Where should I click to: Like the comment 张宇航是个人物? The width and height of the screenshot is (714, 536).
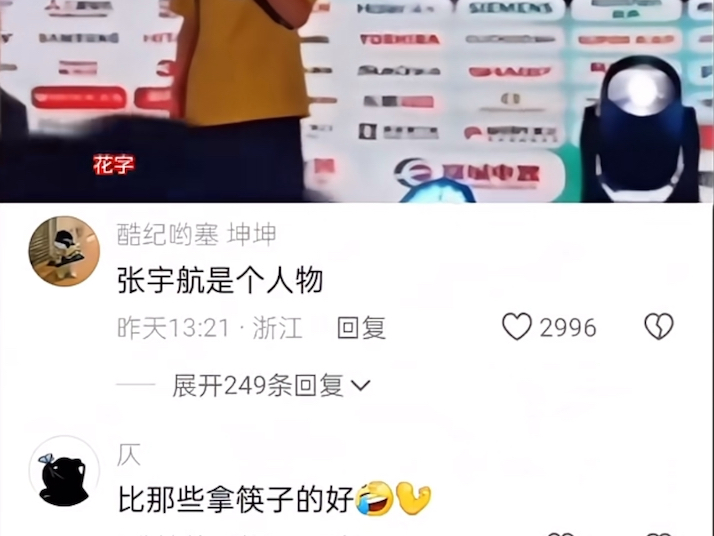(x=517, y=327)
